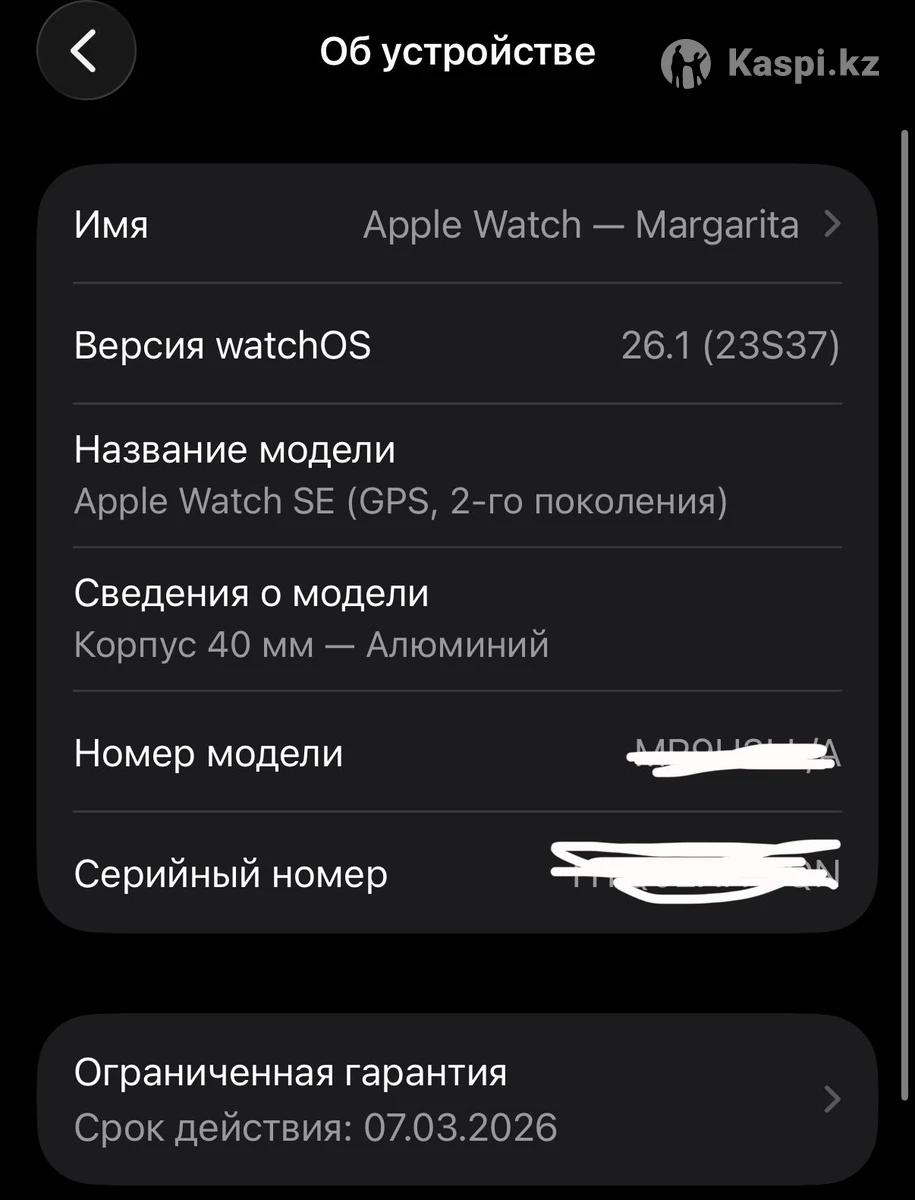Open Ограниченная гарантия details

click(x=457, y=1099)
